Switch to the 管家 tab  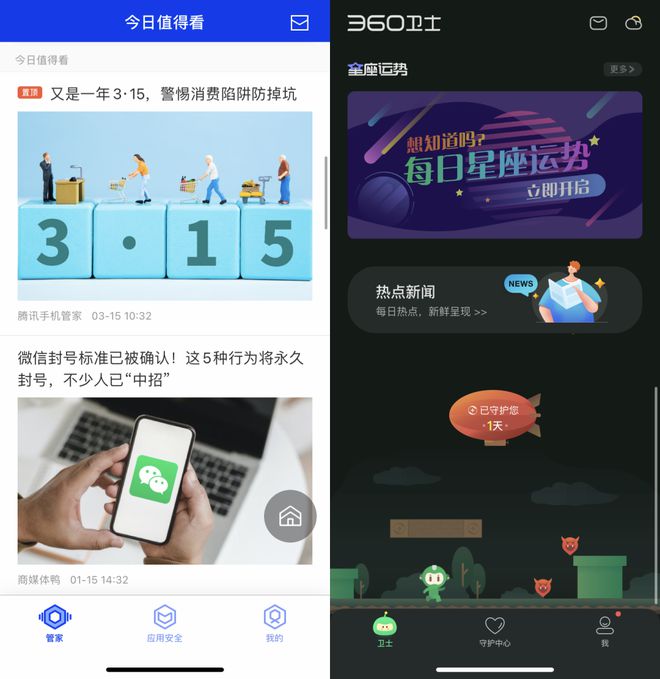(x=54, y=622)
